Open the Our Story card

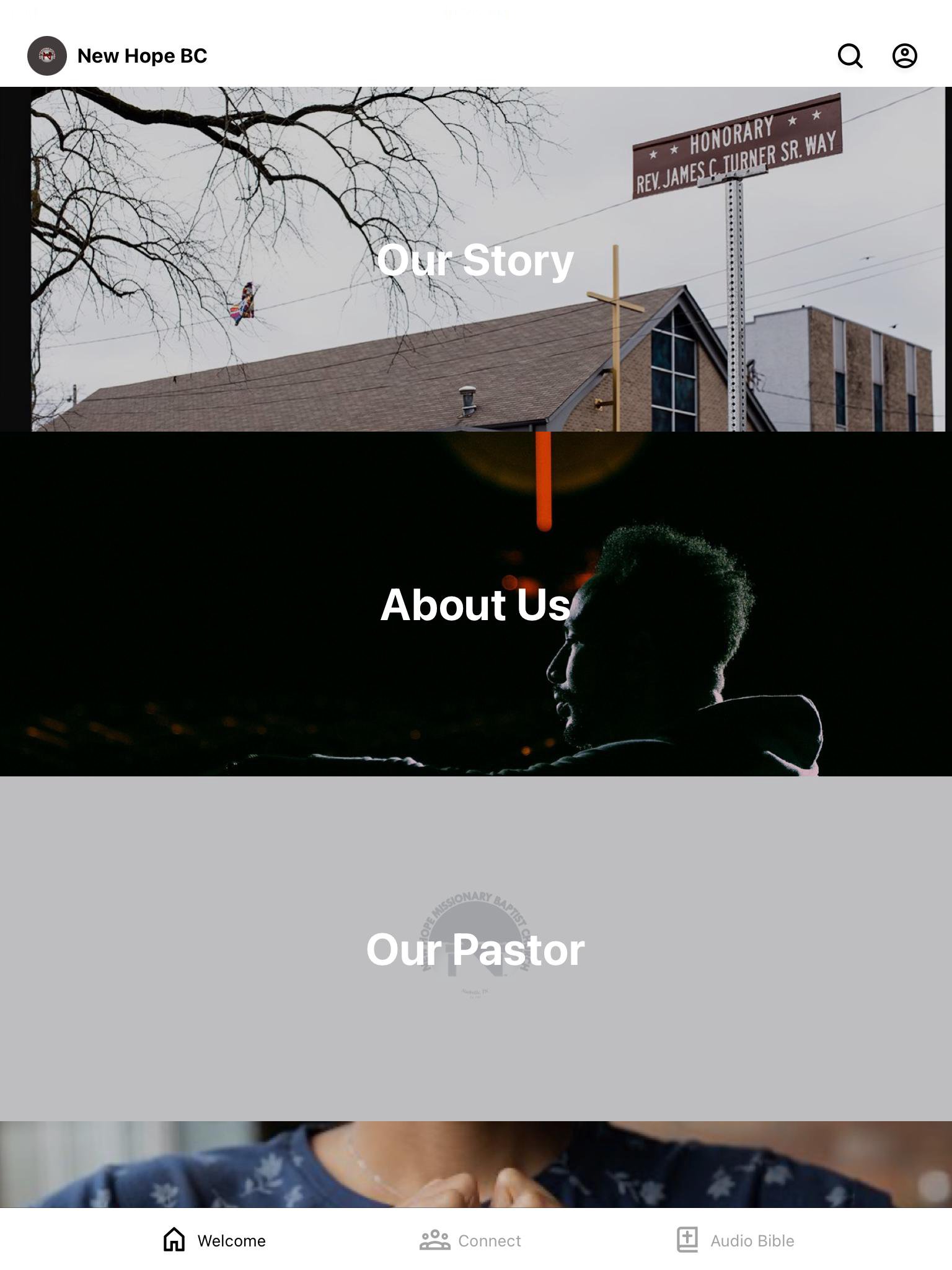click(x=475, y=260)
